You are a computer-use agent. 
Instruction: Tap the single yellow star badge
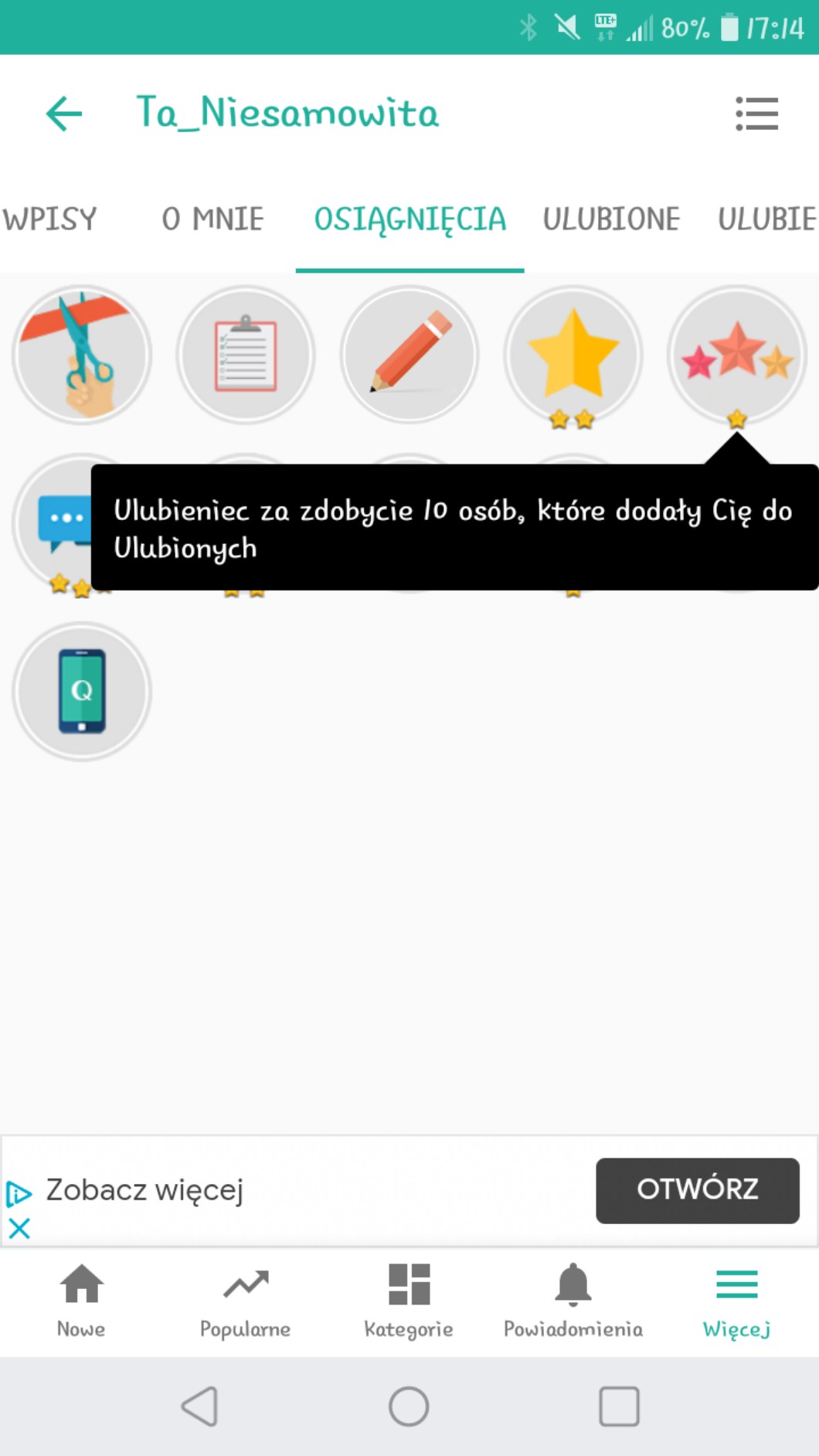[573, 355]
